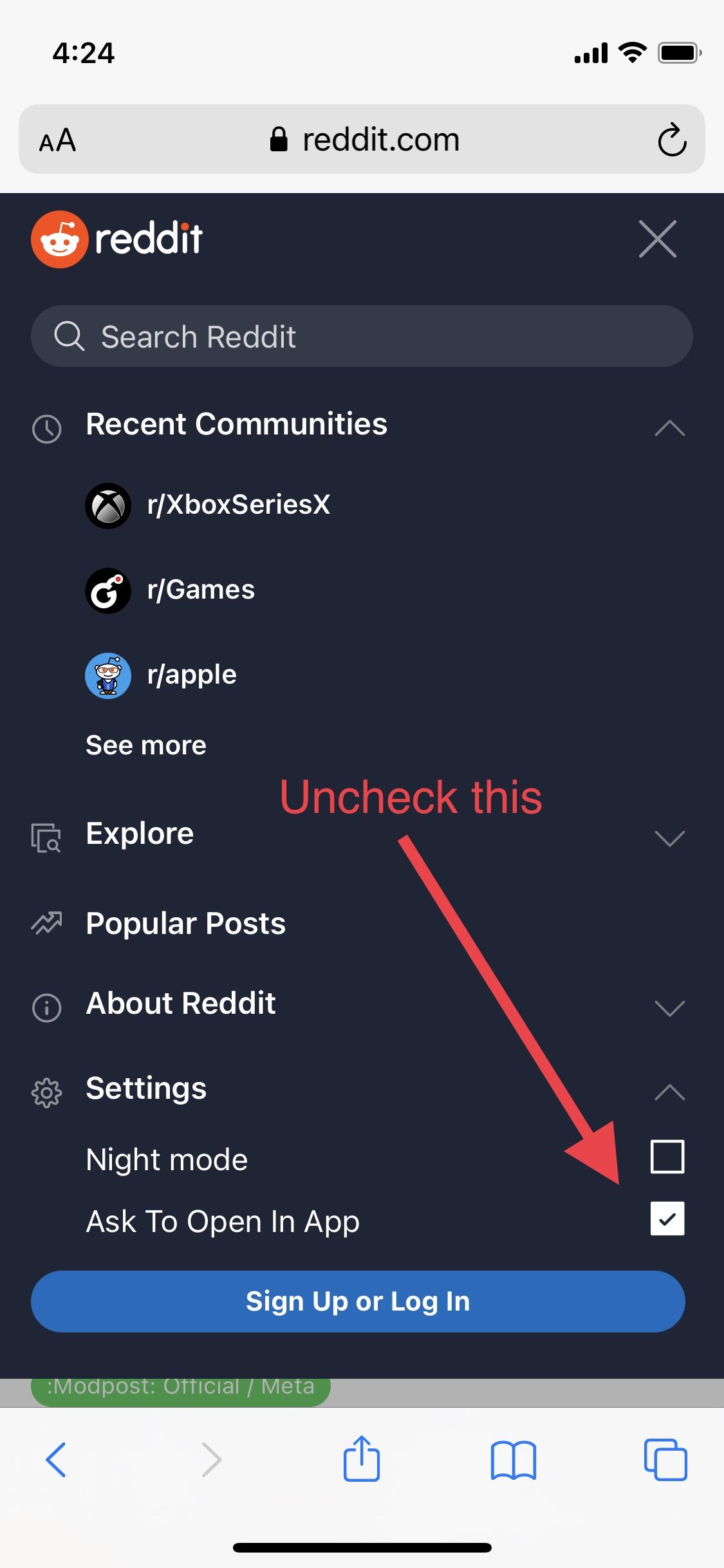Tap the Search Reddit field

pos(362,336)
